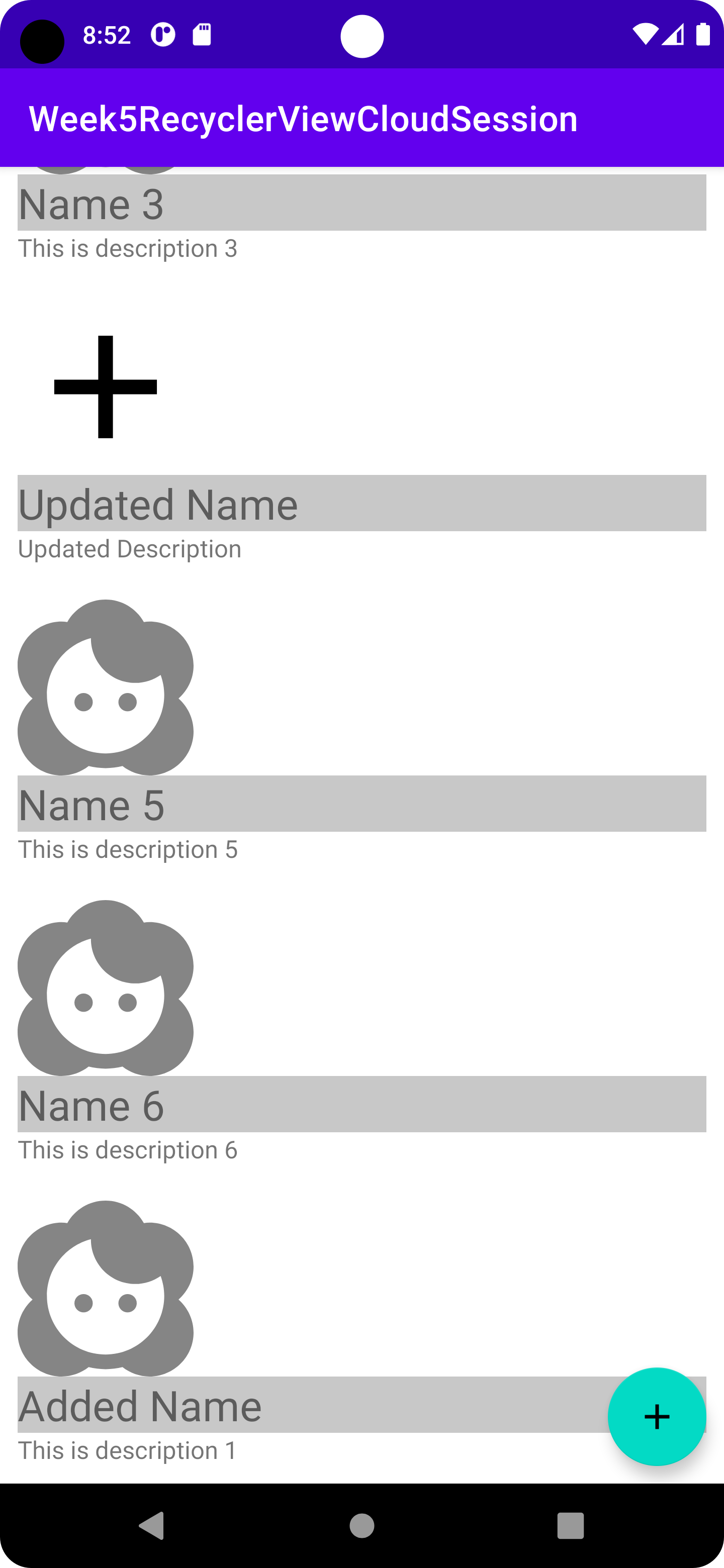Image resolution: width=724 pixels, height=1568 pixels.
Task: Select the large plus placeholder image
Action: [105, 386]
